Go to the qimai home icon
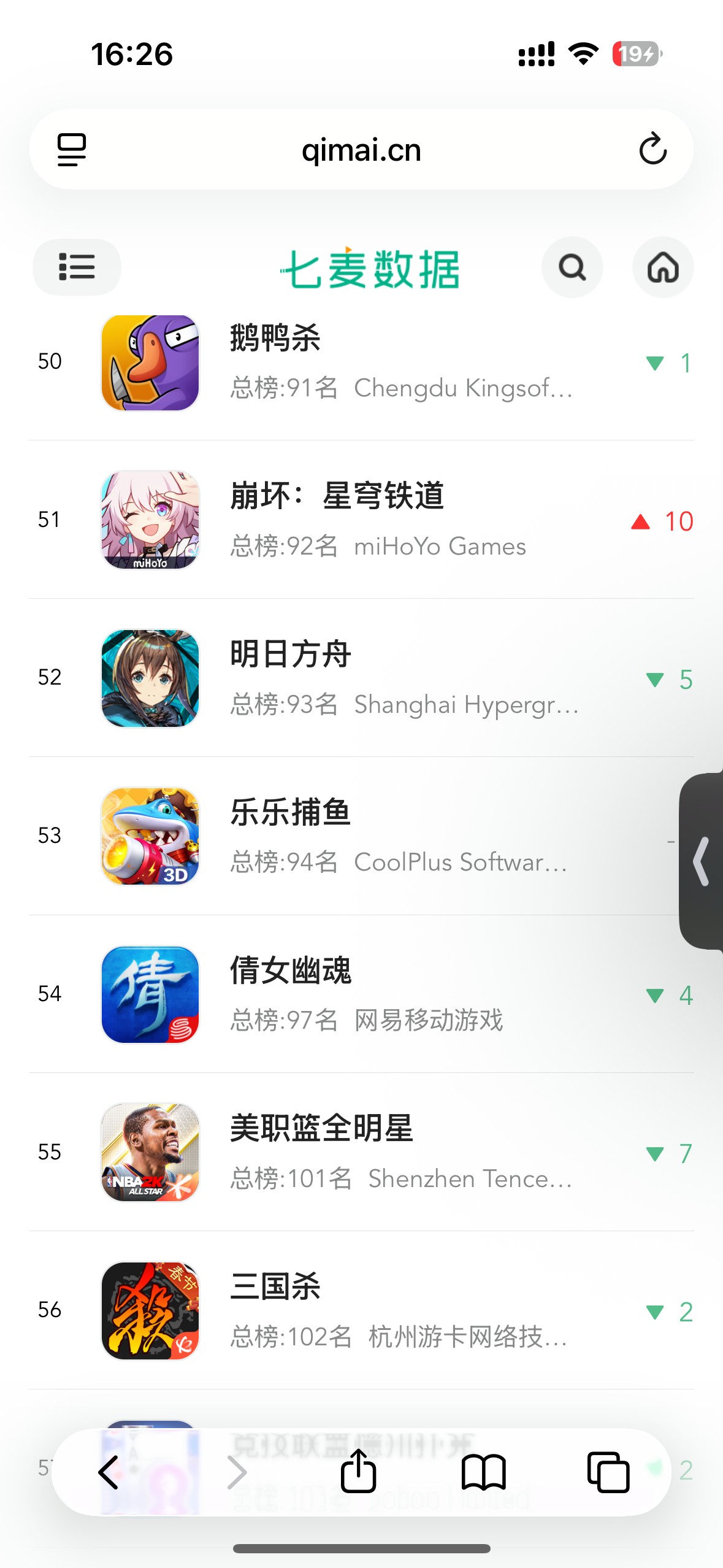The width and height of the screenshot is (723, 1568). coord(663,267)
